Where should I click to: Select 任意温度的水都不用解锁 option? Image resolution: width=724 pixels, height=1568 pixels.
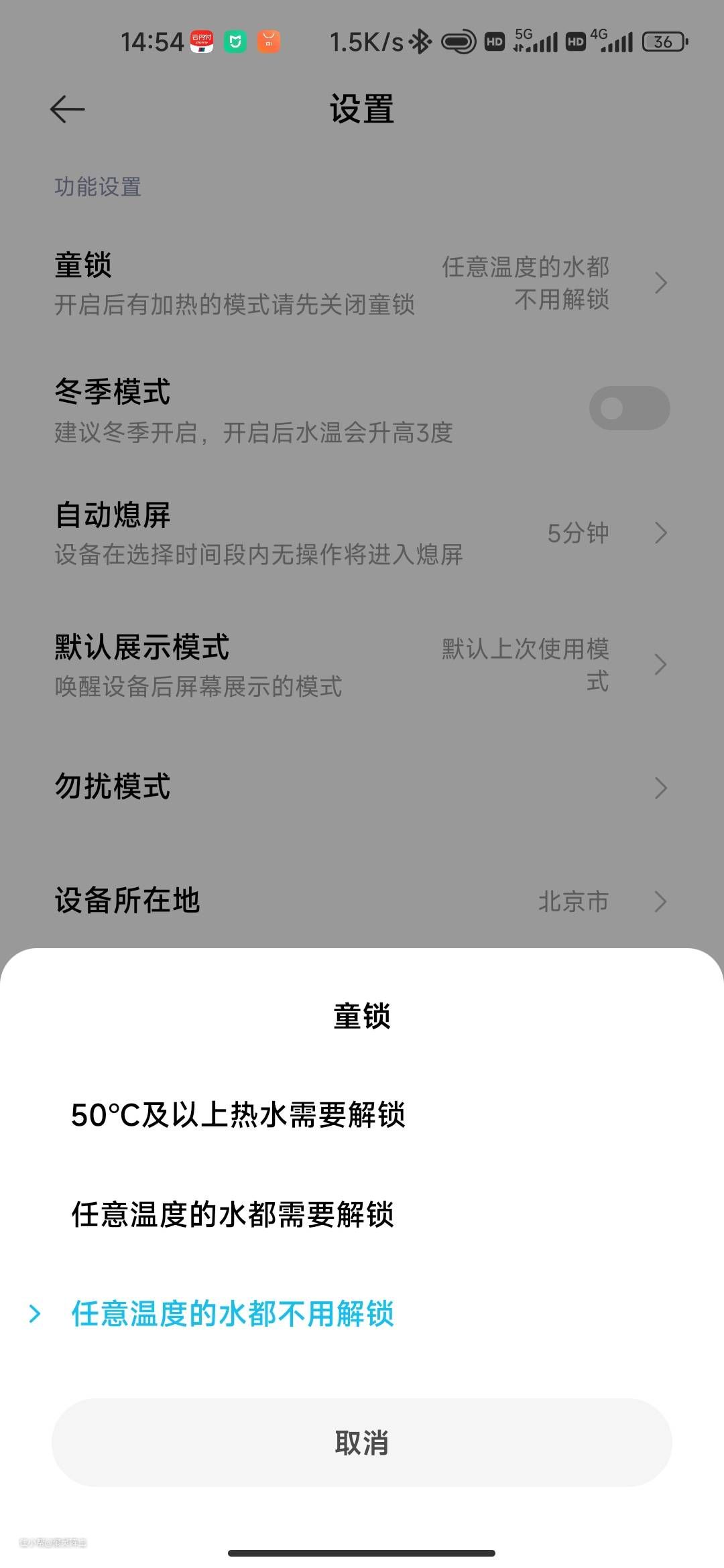coord(233,1313)
